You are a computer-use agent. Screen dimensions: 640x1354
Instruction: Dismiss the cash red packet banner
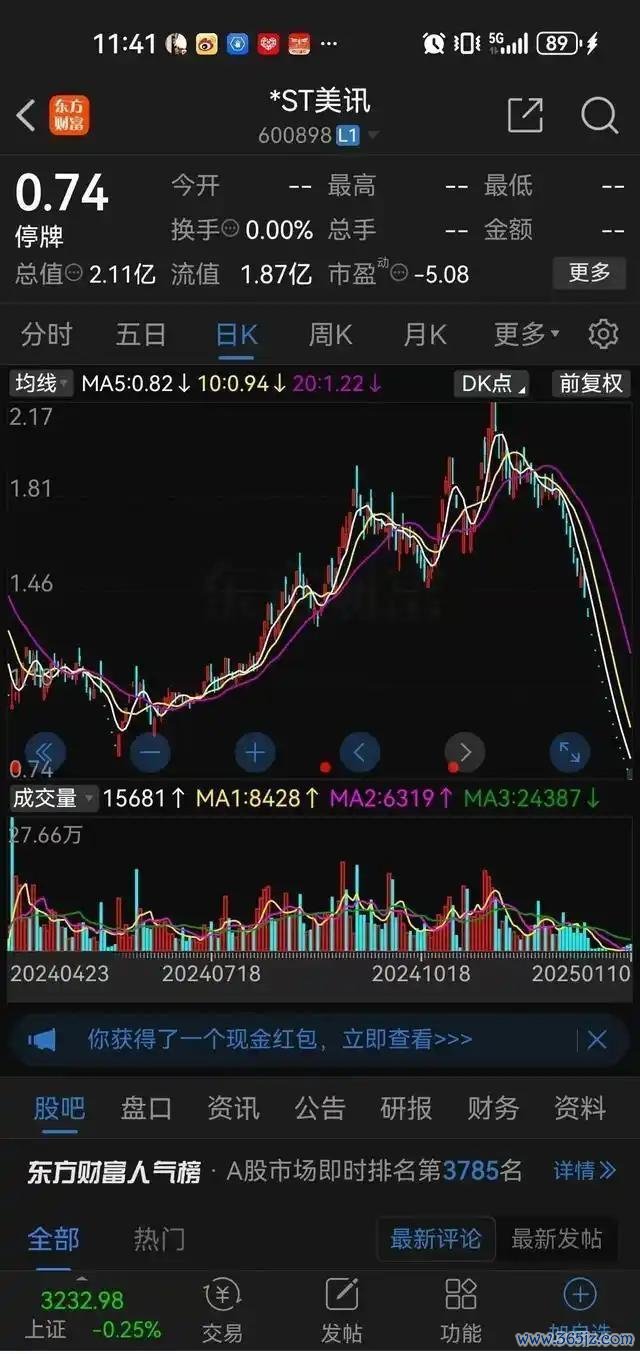pos(597,1040)
